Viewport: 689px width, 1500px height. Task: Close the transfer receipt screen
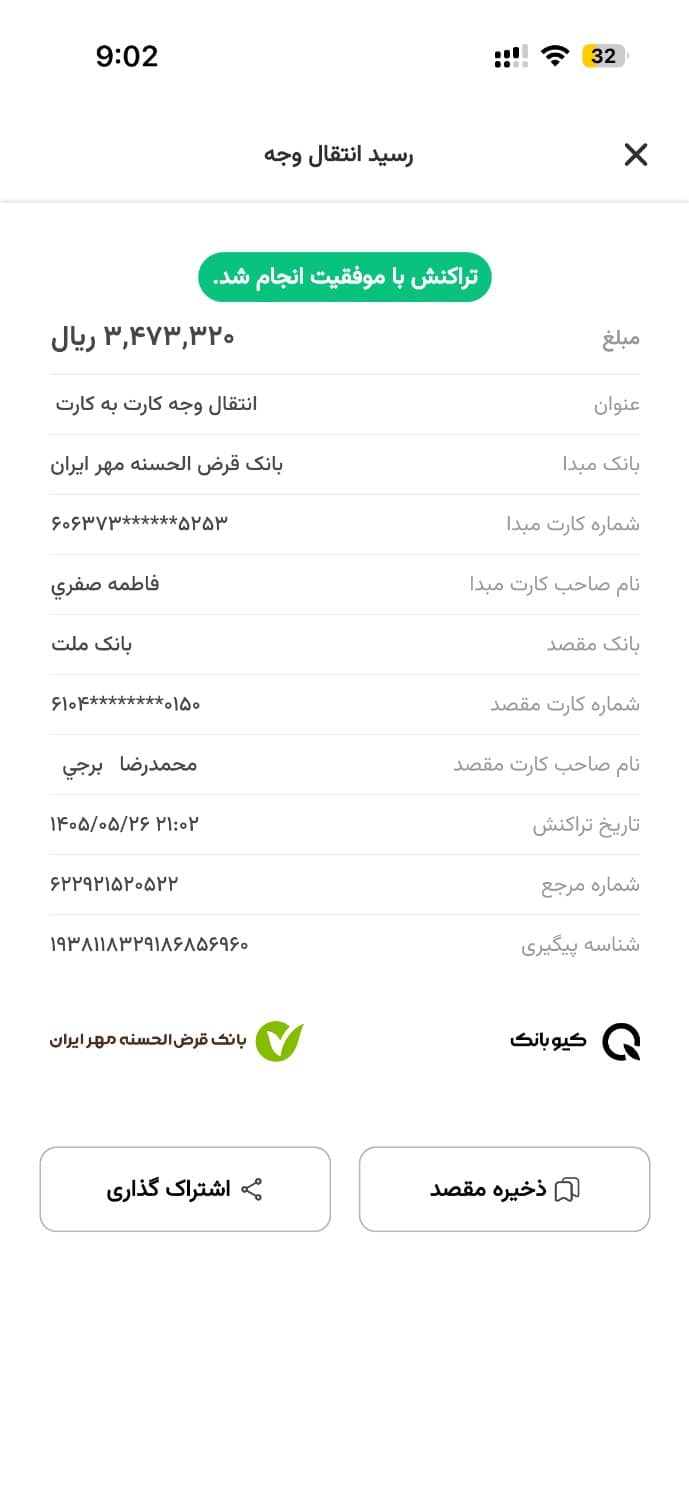[636, 154]
